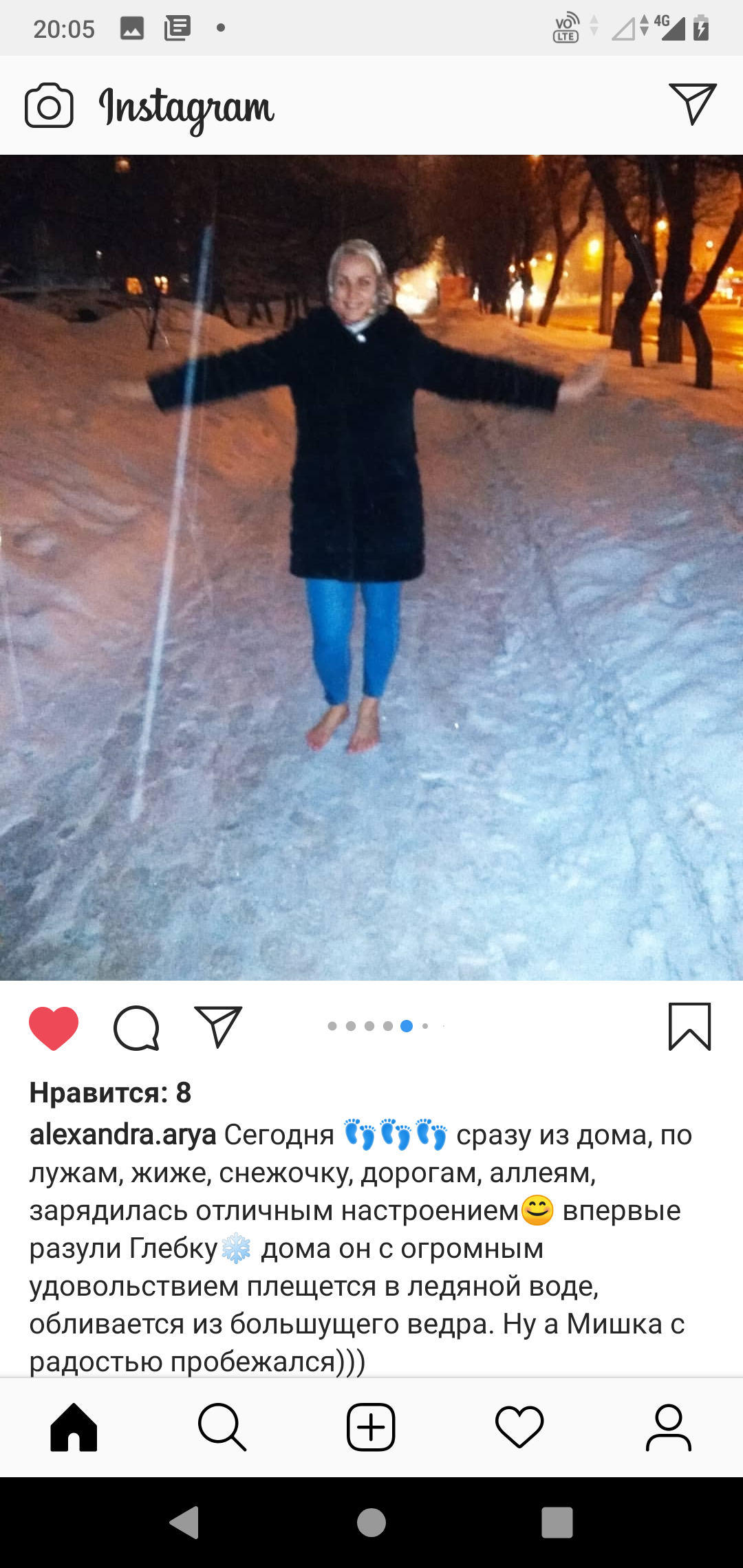Open the alexandra.arya profile link
This screenshot has width=743, height=1568.
[x=122, y=1135]
